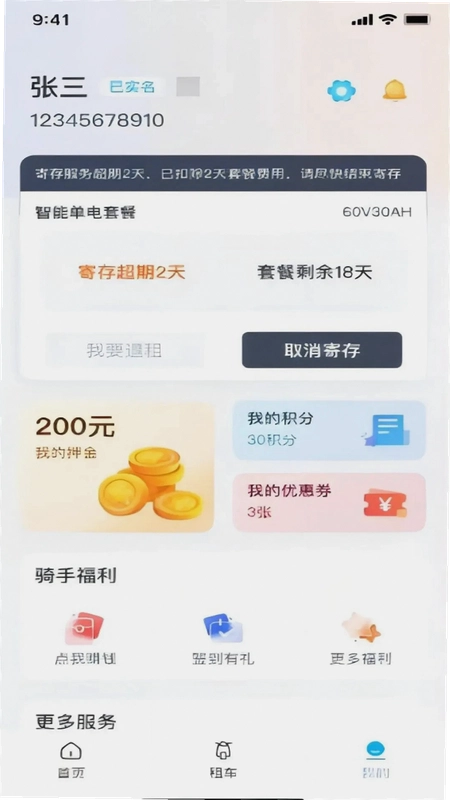Image resolution: width=450 pixels, height=800 pixels.
Task: Tap the 我要退租 button
Action: (124, 350)
